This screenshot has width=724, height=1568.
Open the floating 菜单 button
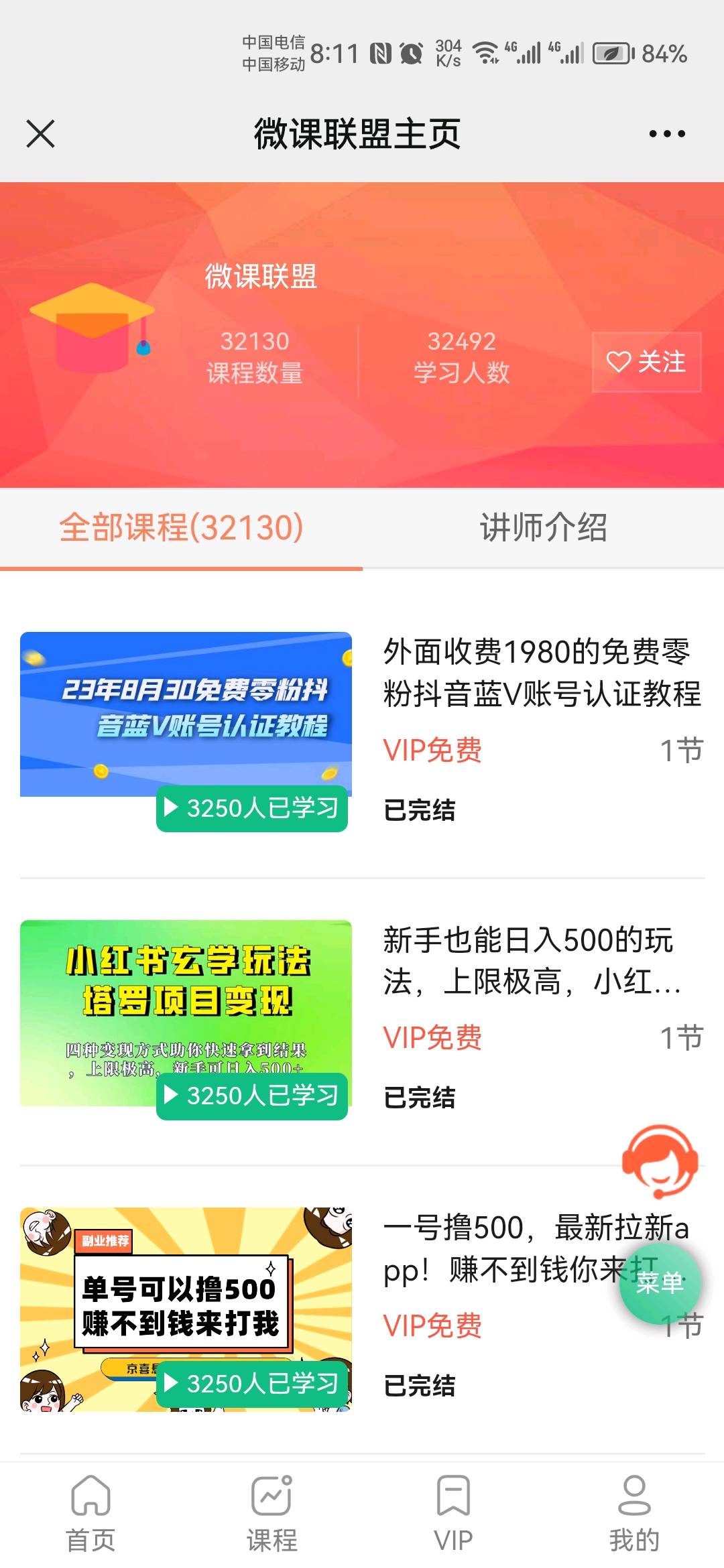tap(660, 1283)
